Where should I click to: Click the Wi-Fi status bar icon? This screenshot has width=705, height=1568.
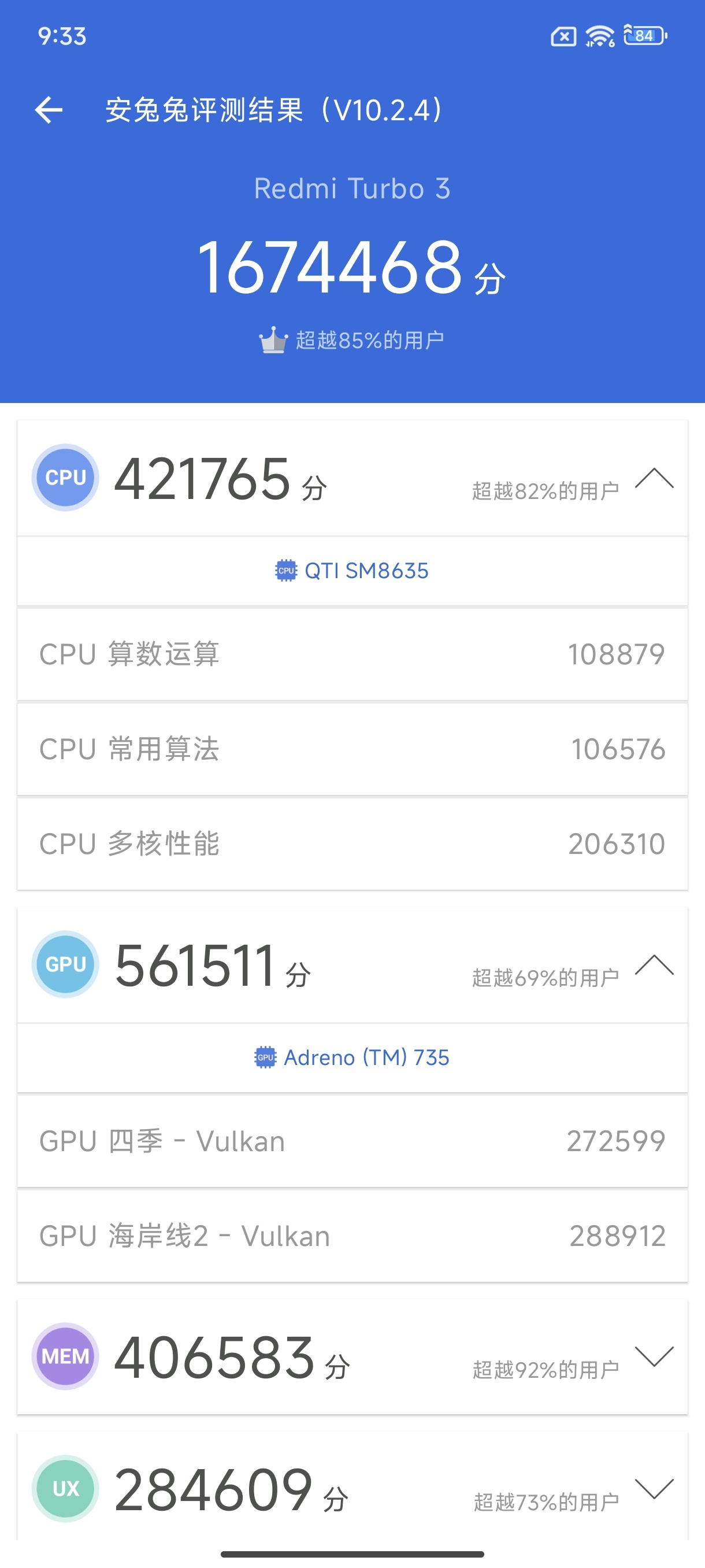[x=599, y=36]
